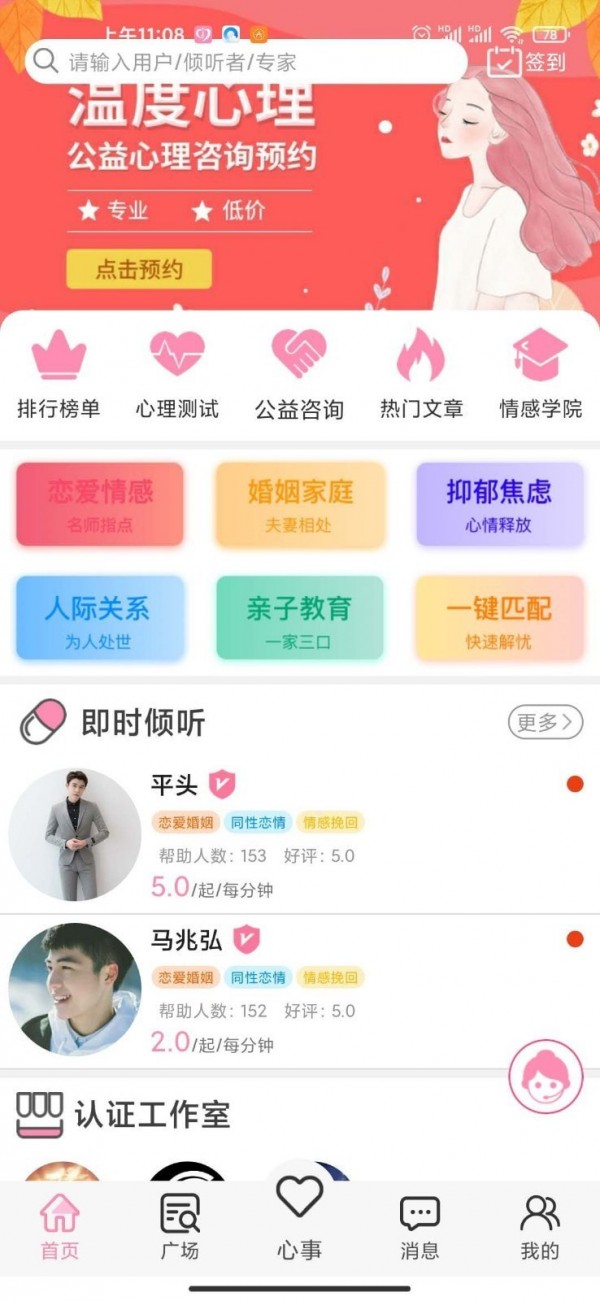The image size is (600, 1301).
Task: Switch to the 消息 tab
Action: [x=419, y=1226]
